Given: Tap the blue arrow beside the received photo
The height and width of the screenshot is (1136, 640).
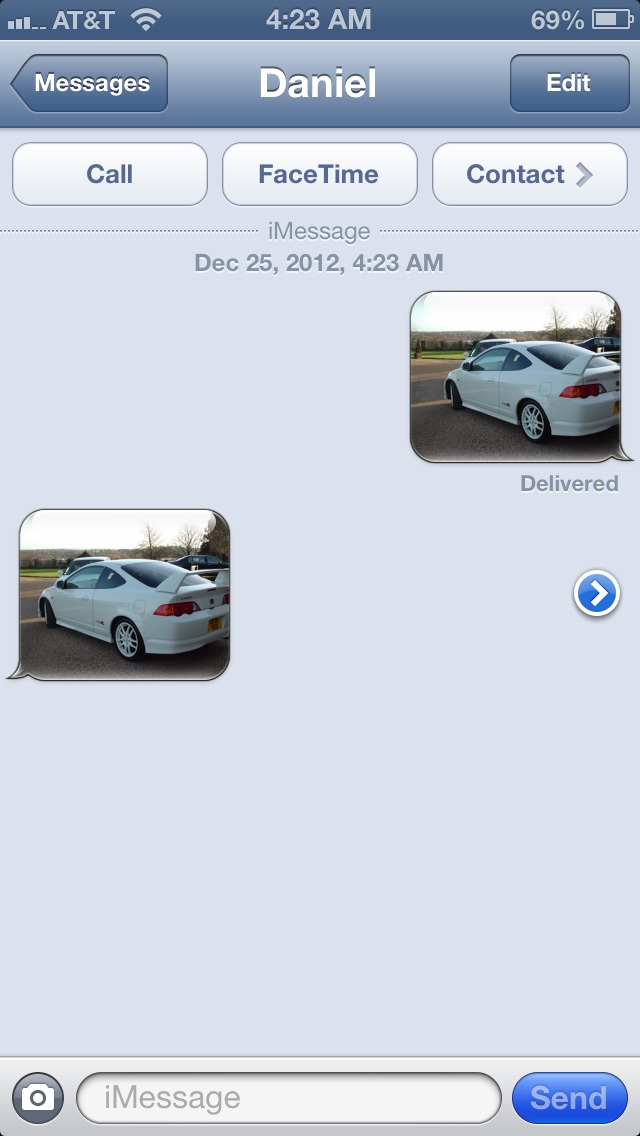Looking at the screenshot, I should 597,593.
